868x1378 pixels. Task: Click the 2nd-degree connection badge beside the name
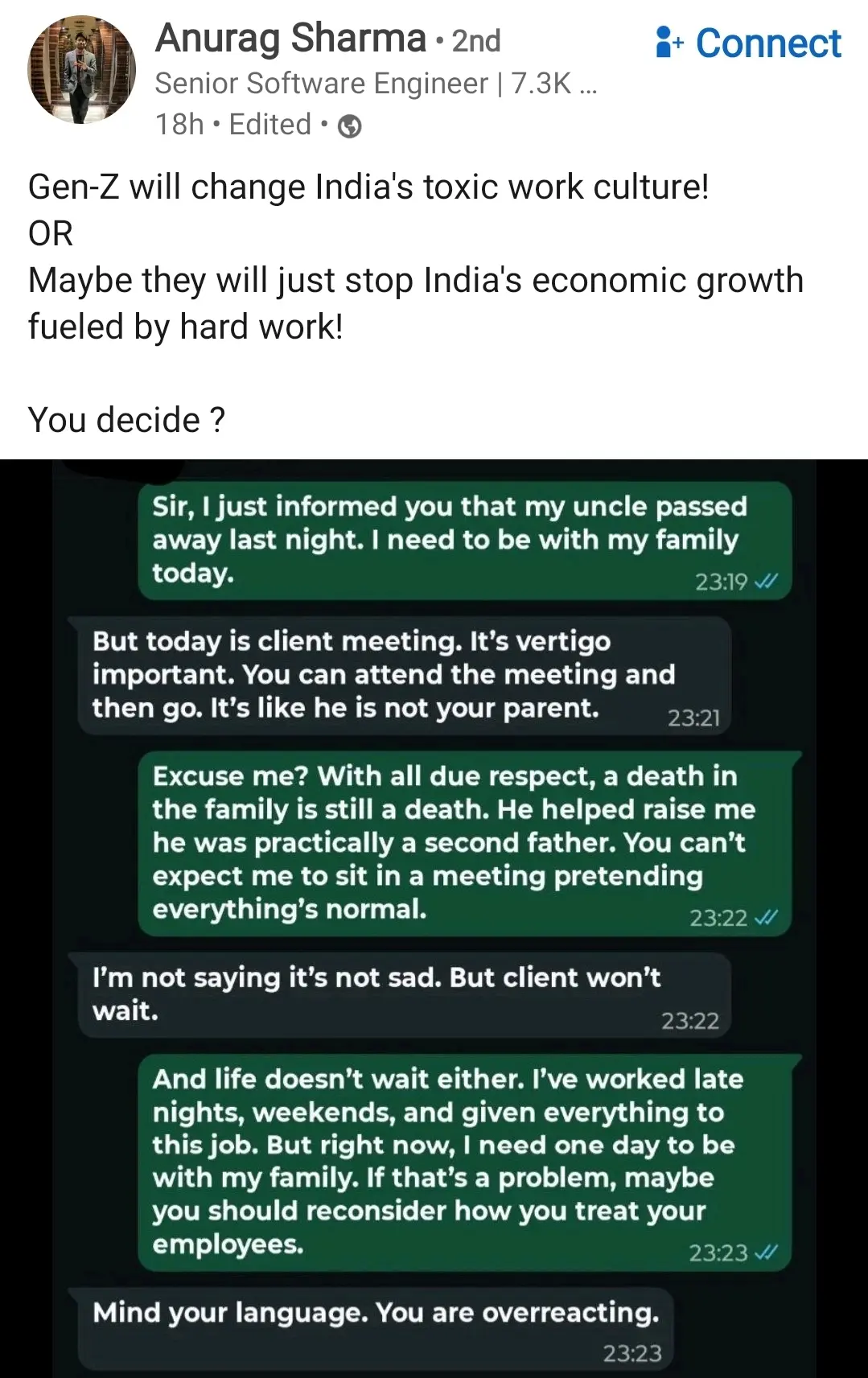(478, 40)
